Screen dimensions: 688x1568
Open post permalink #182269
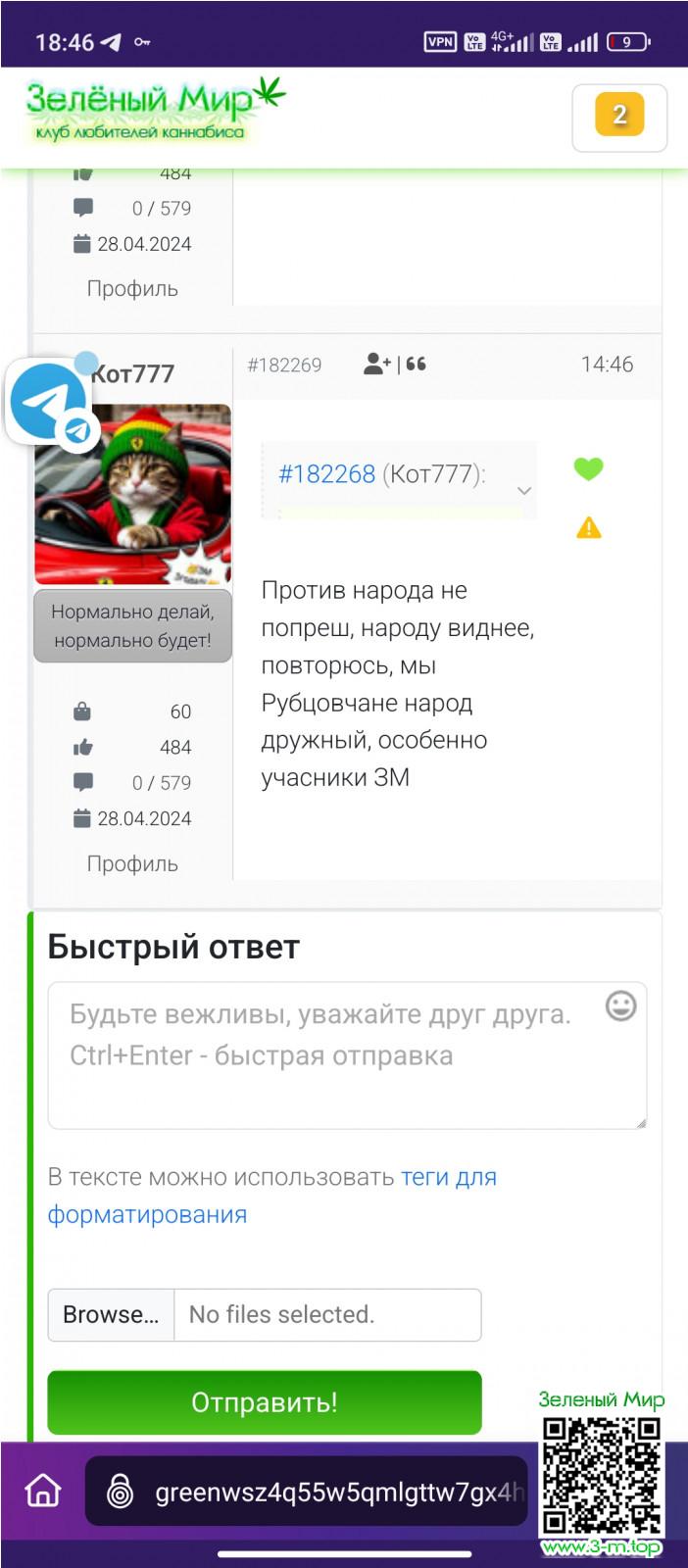(284, 366)
